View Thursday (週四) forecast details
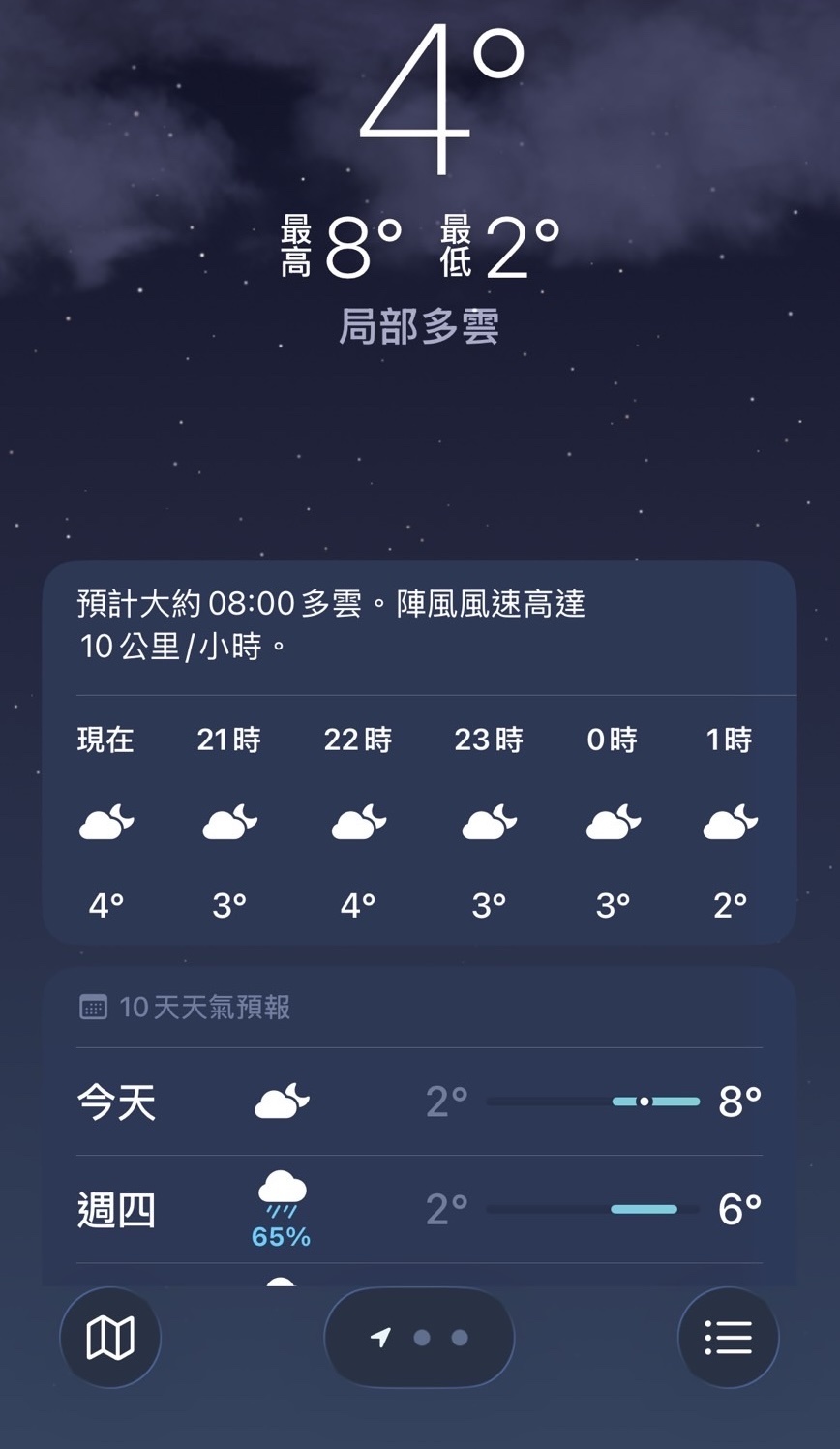 tap(419, 1210)
